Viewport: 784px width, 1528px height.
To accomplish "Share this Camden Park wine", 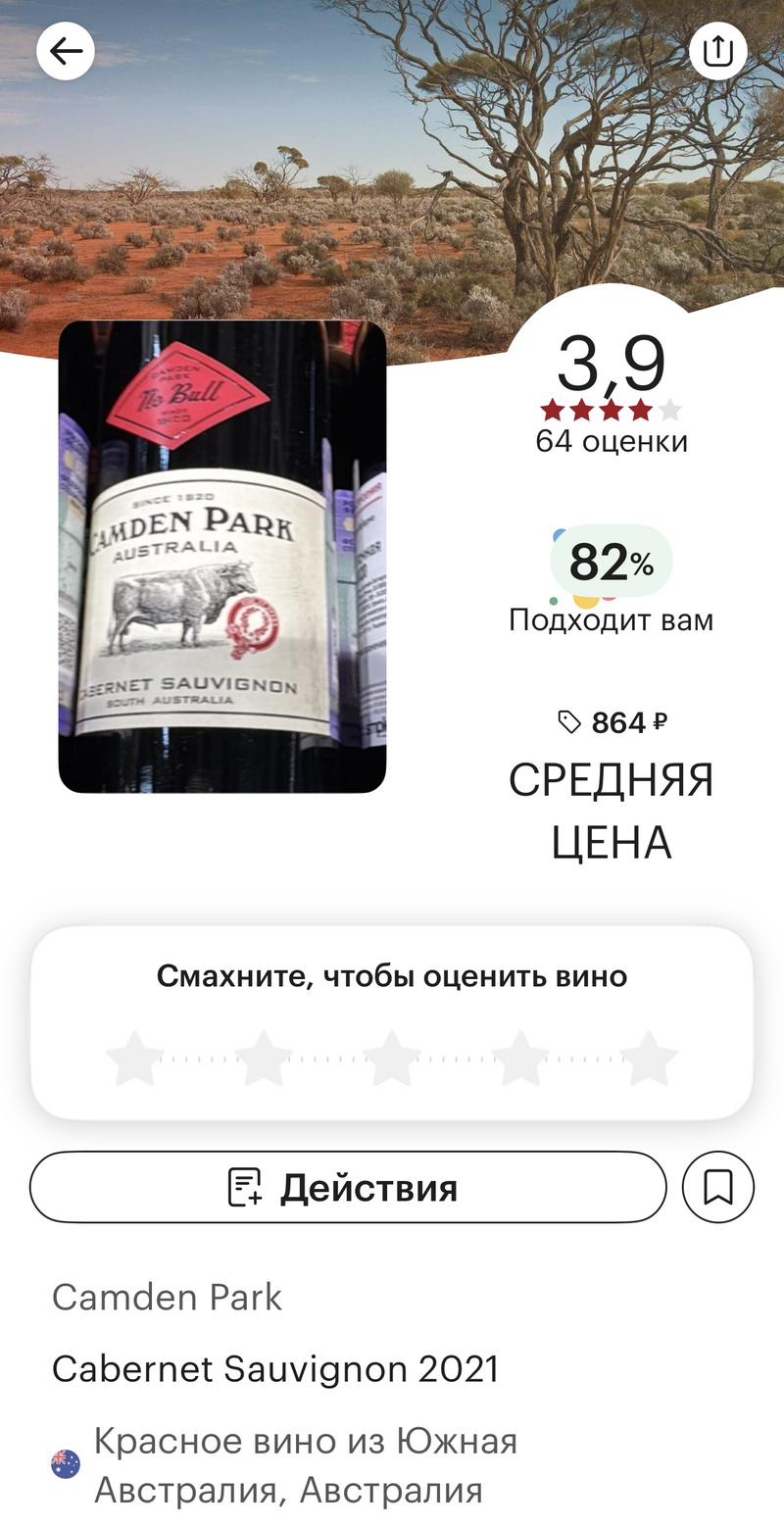I will (x=717, y=51).
